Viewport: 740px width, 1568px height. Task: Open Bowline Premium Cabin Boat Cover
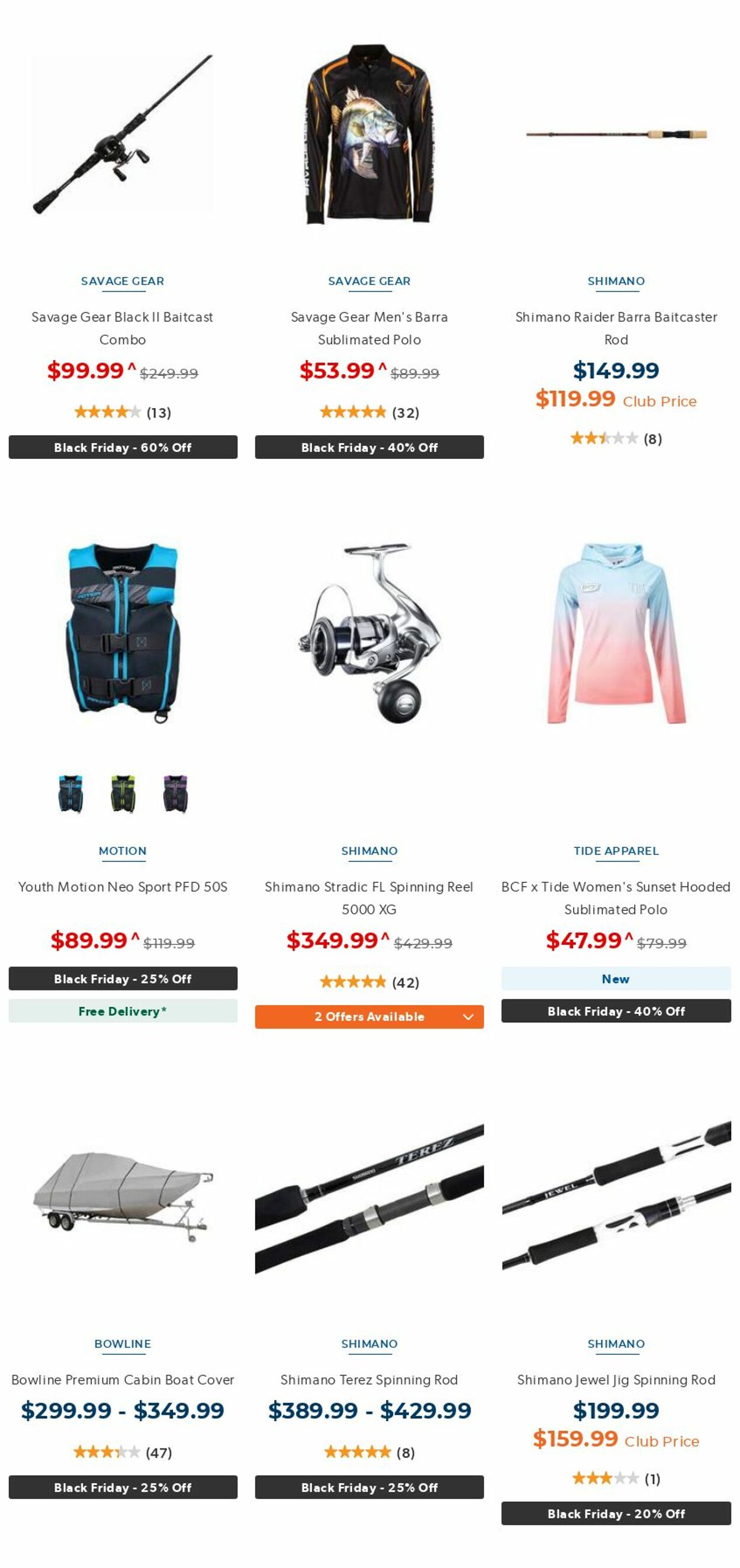123,1379
